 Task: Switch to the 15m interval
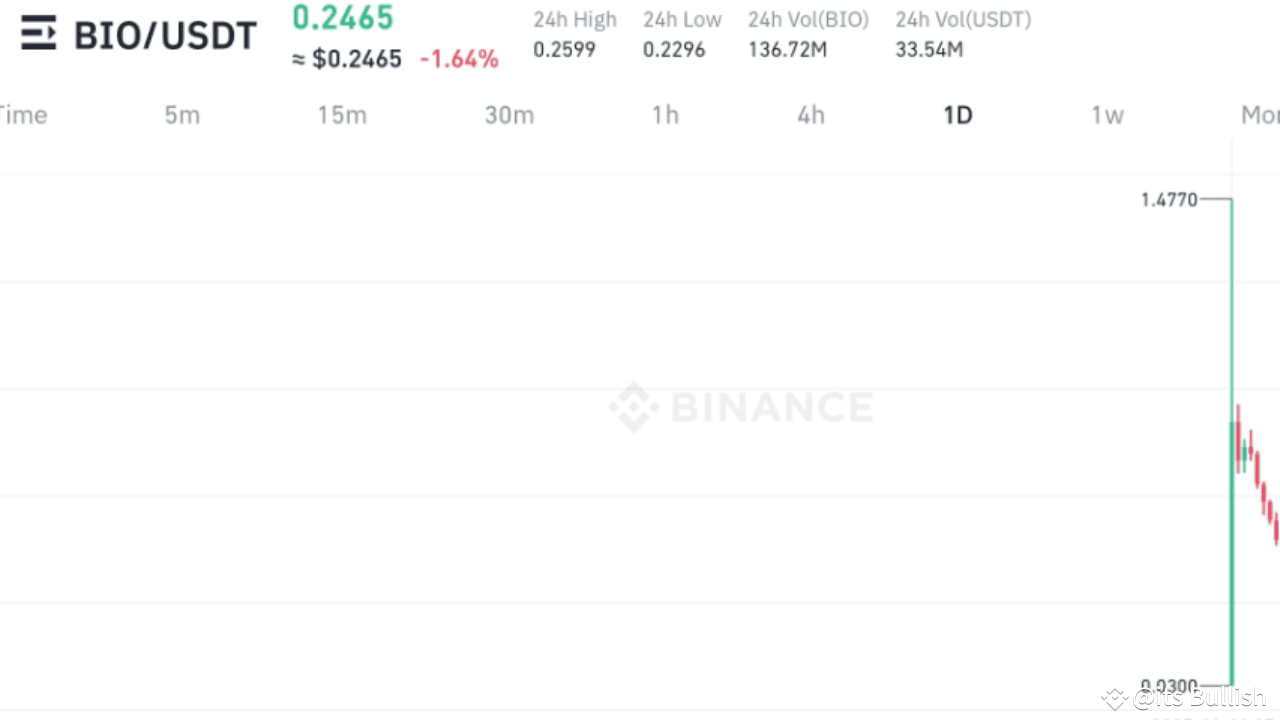[x=342, y=115]
